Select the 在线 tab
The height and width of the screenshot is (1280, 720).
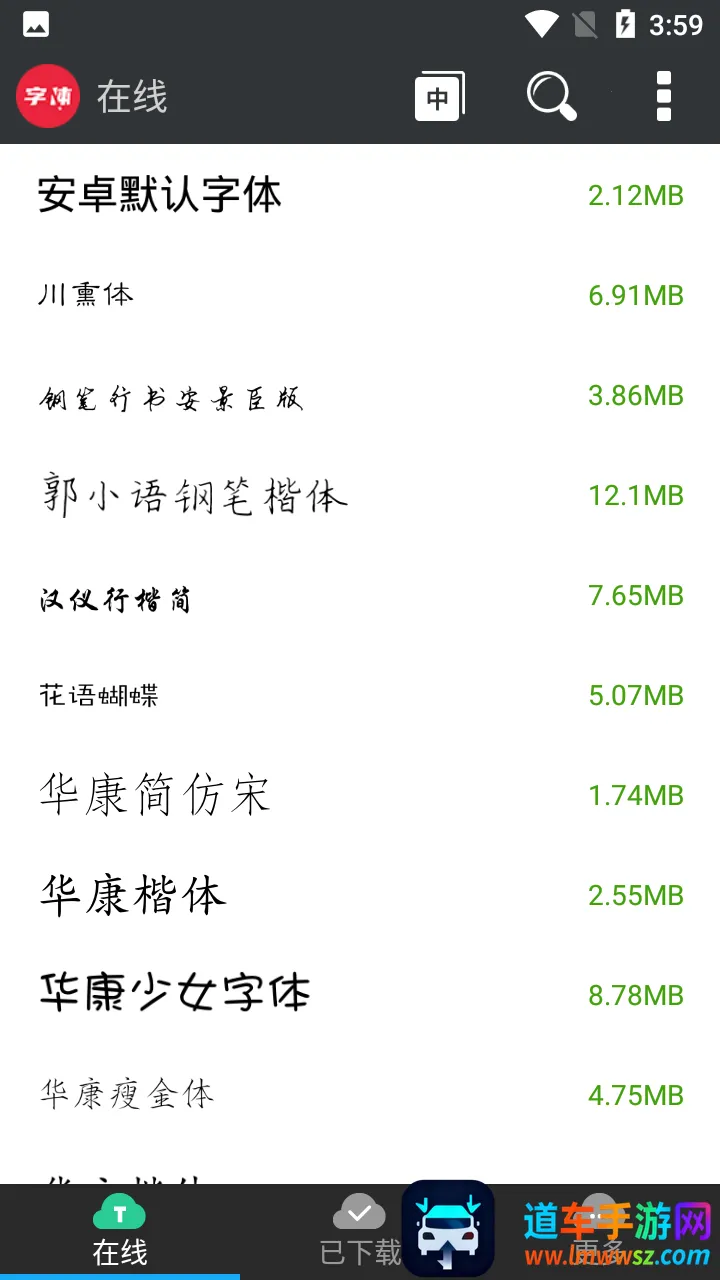pos(120,1232)
